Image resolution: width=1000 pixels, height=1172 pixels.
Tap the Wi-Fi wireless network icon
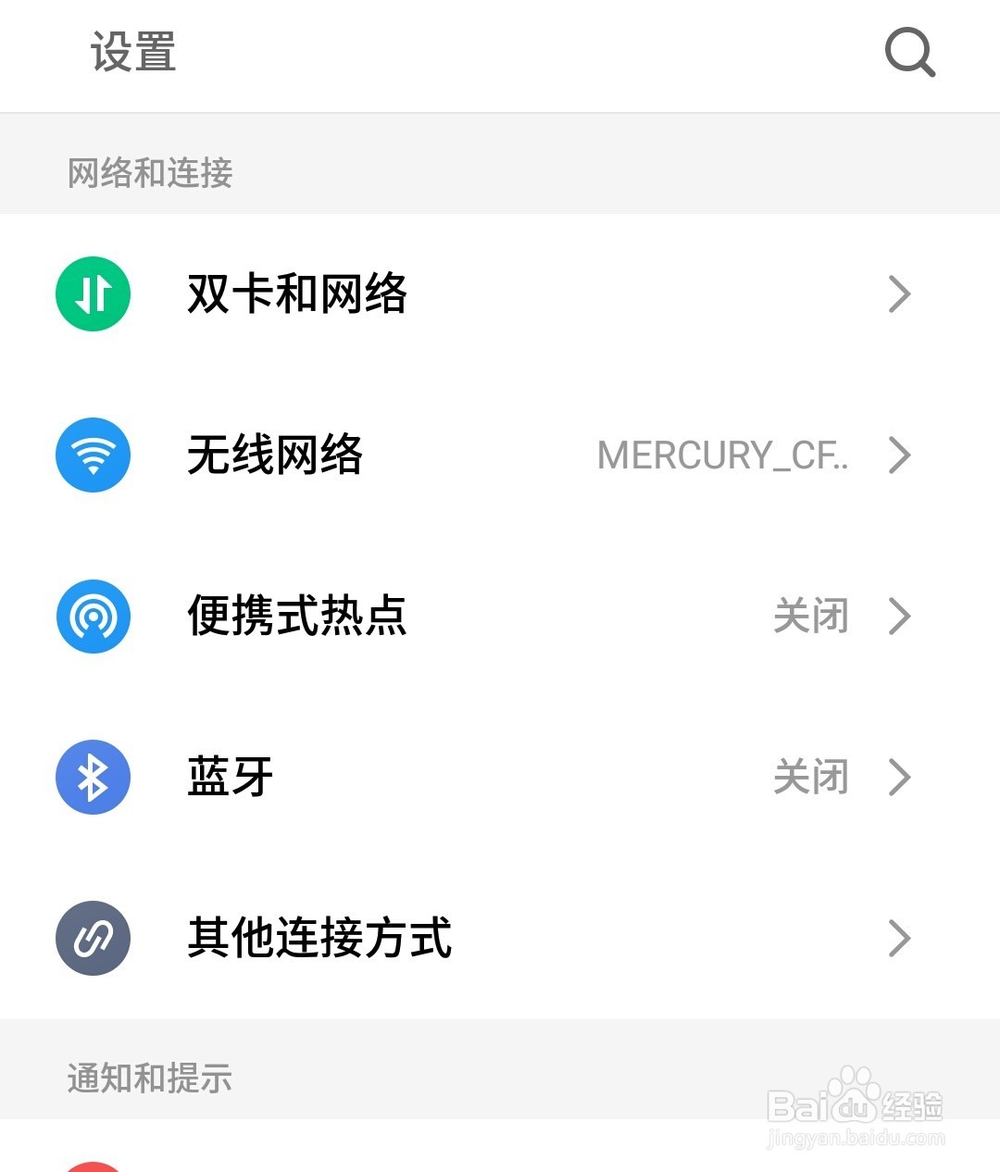pyautogui.click(x=93, y=455)
